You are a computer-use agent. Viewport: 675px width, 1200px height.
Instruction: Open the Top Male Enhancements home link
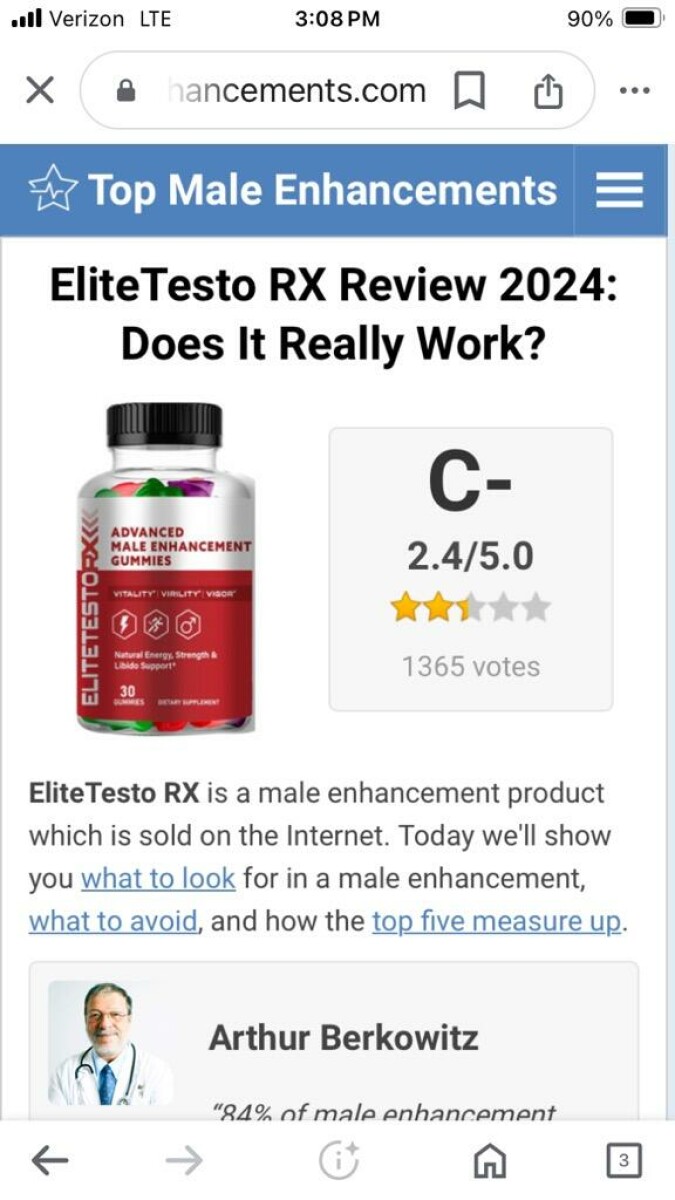click(x=292, y=189)
